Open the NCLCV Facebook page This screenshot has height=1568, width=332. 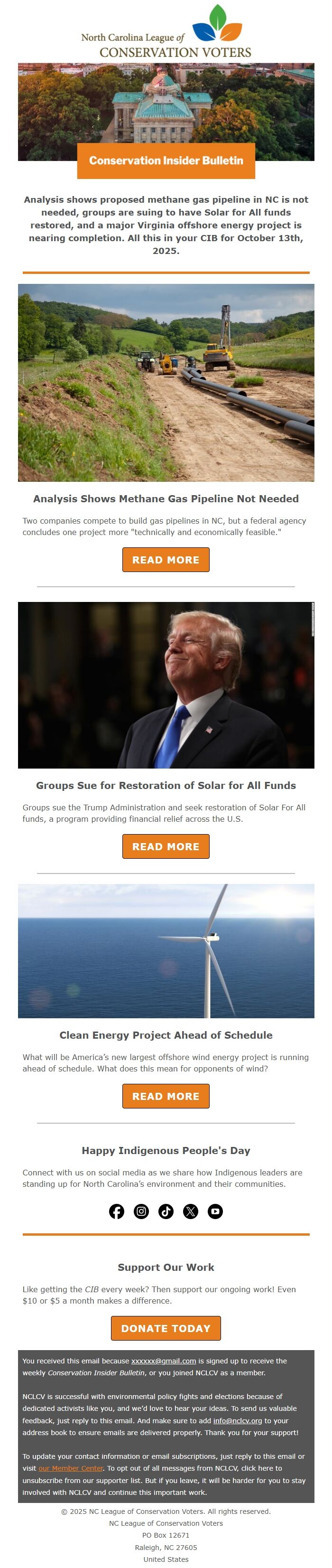click(x=116, y=1211)
